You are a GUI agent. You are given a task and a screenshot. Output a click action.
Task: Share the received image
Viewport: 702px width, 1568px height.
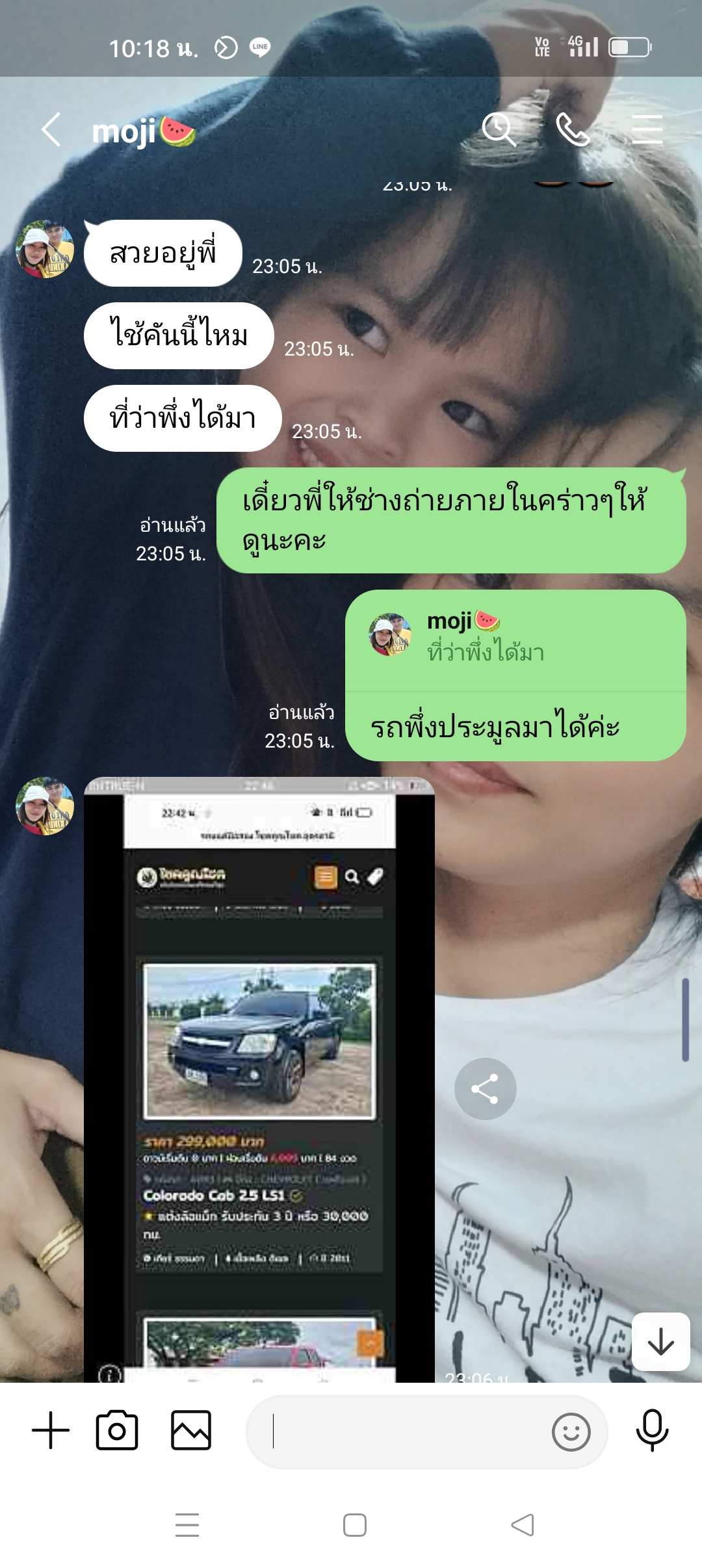(485, 1089)
